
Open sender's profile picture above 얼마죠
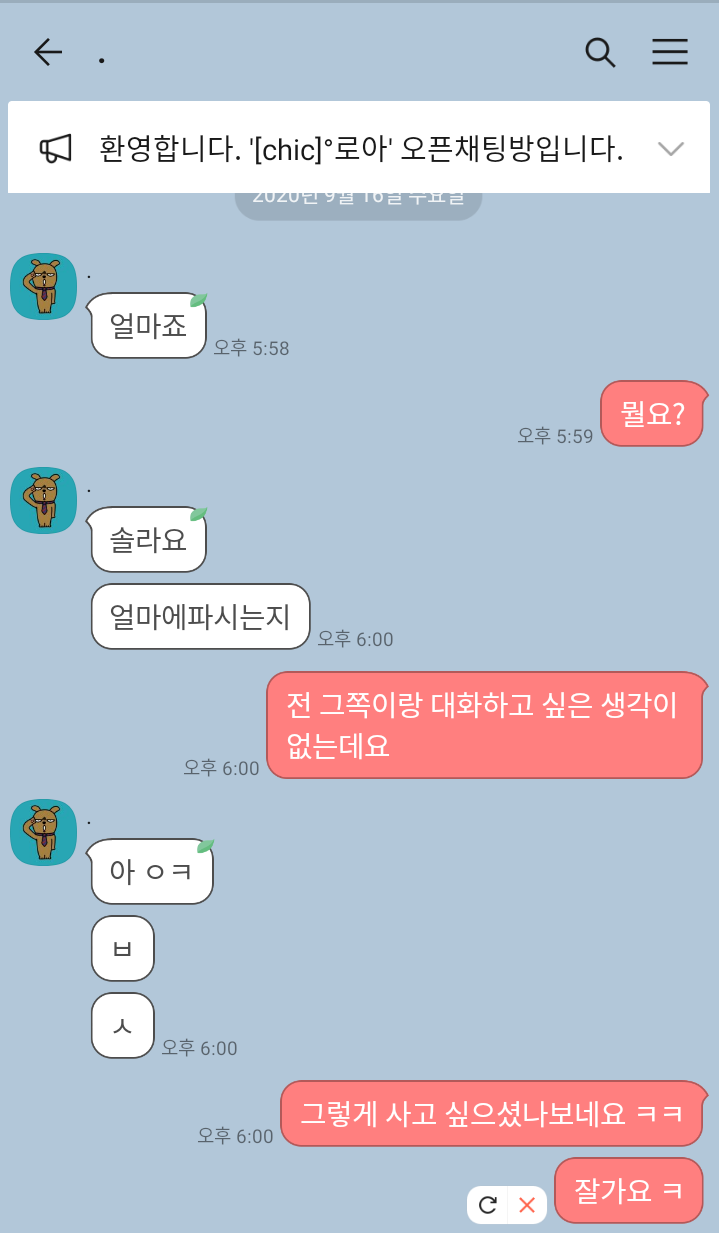click(44, 287)
